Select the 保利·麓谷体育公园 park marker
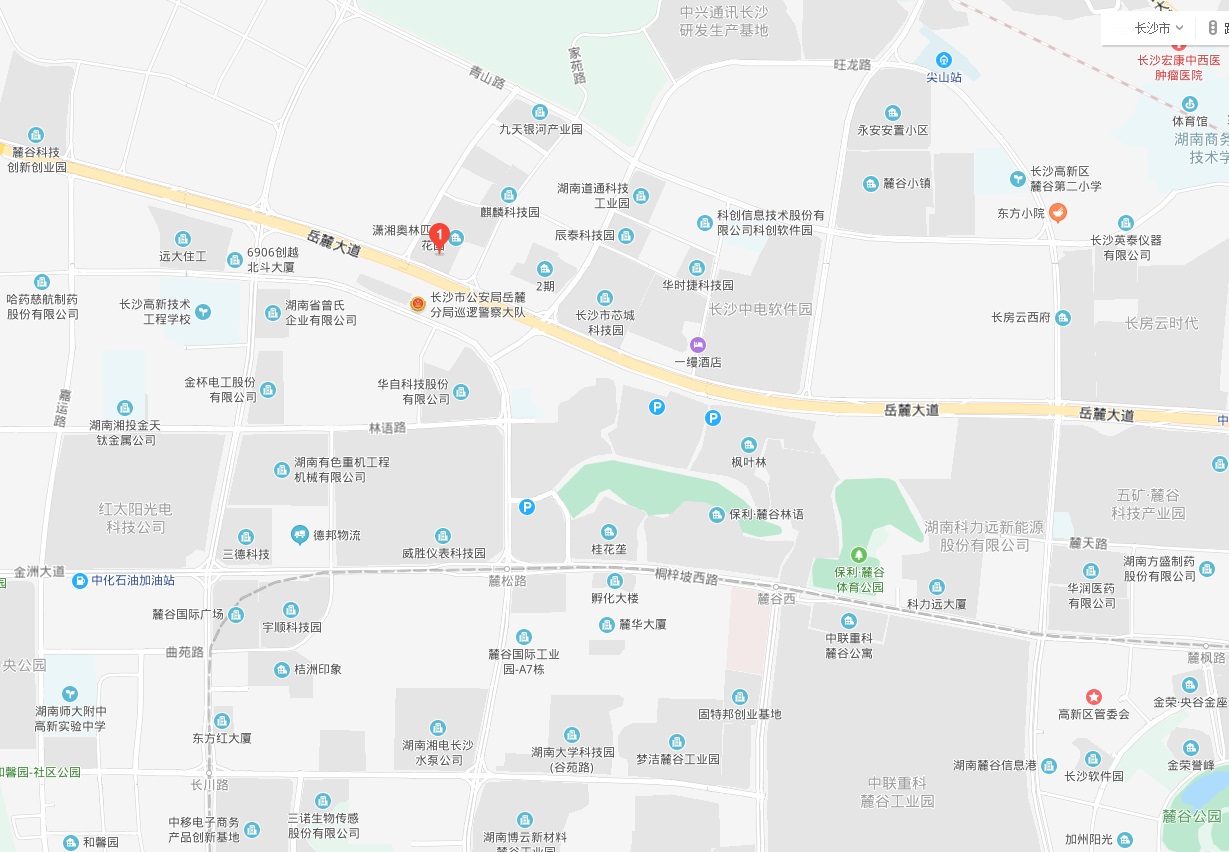The image size is (1229, 852). [x=858, y=555]
